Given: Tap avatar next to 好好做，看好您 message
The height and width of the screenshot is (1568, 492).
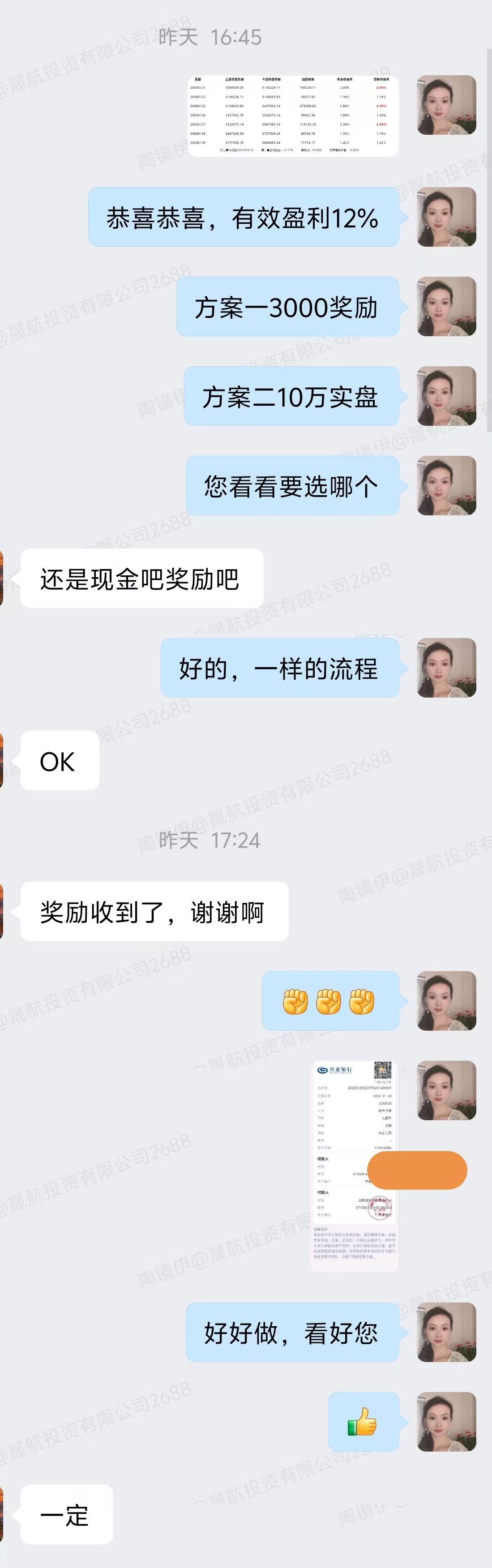Looking at the screenshot, I should click(x=446, y=1332).
